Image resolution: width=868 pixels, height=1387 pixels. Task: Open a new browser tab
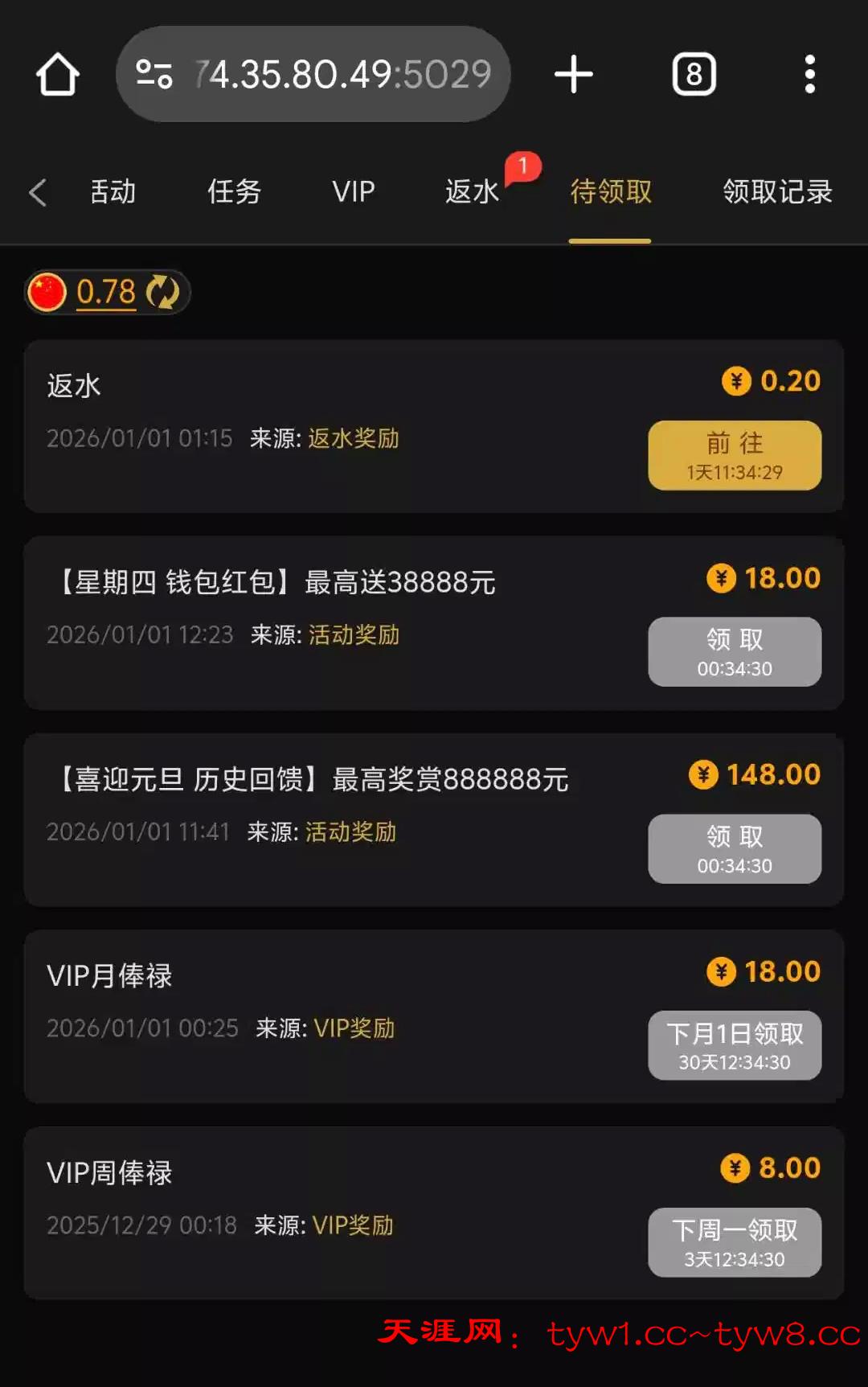coord(574,75)
